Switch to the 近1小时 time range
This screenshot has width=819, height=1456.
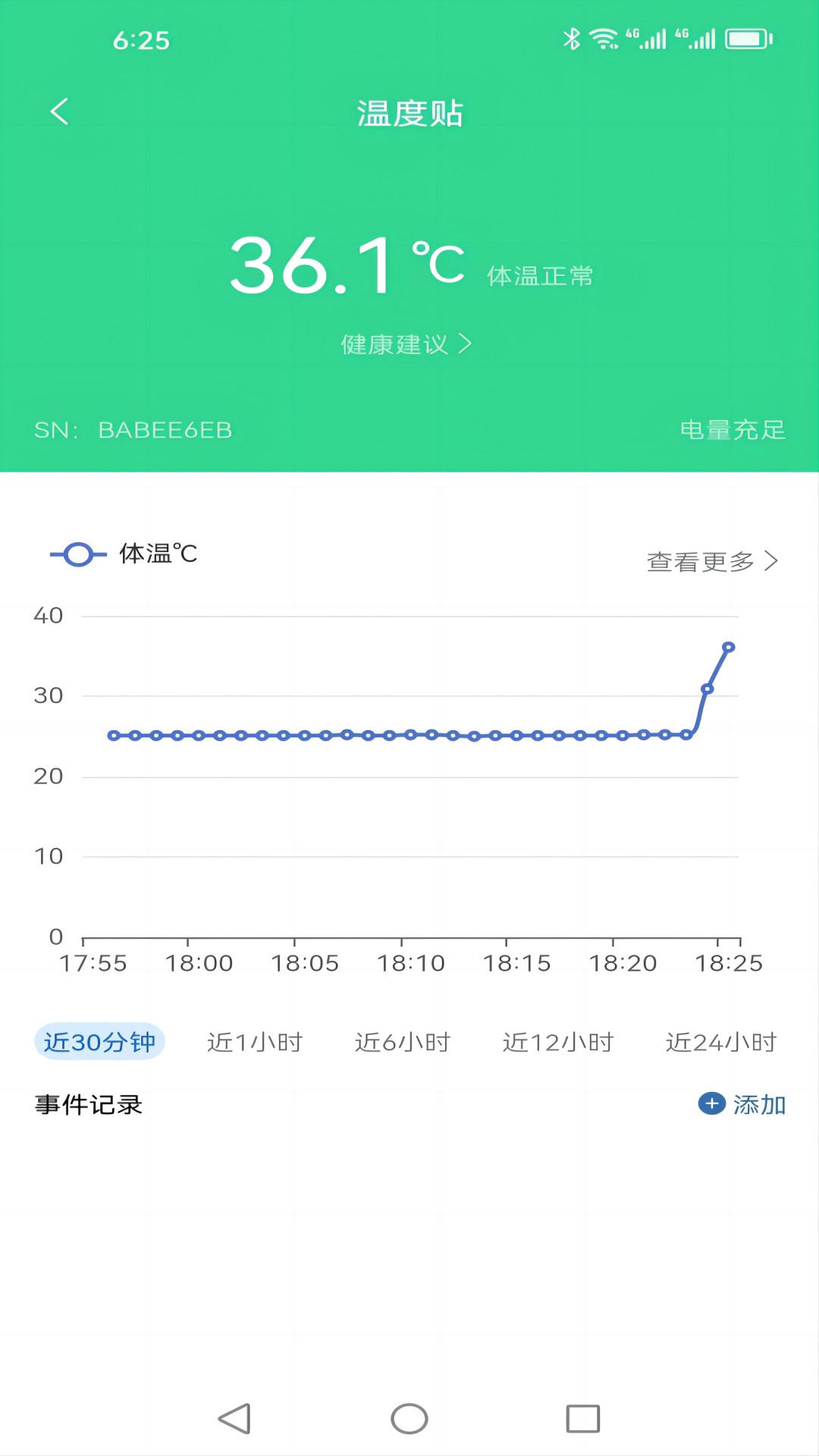(254, 1042)
